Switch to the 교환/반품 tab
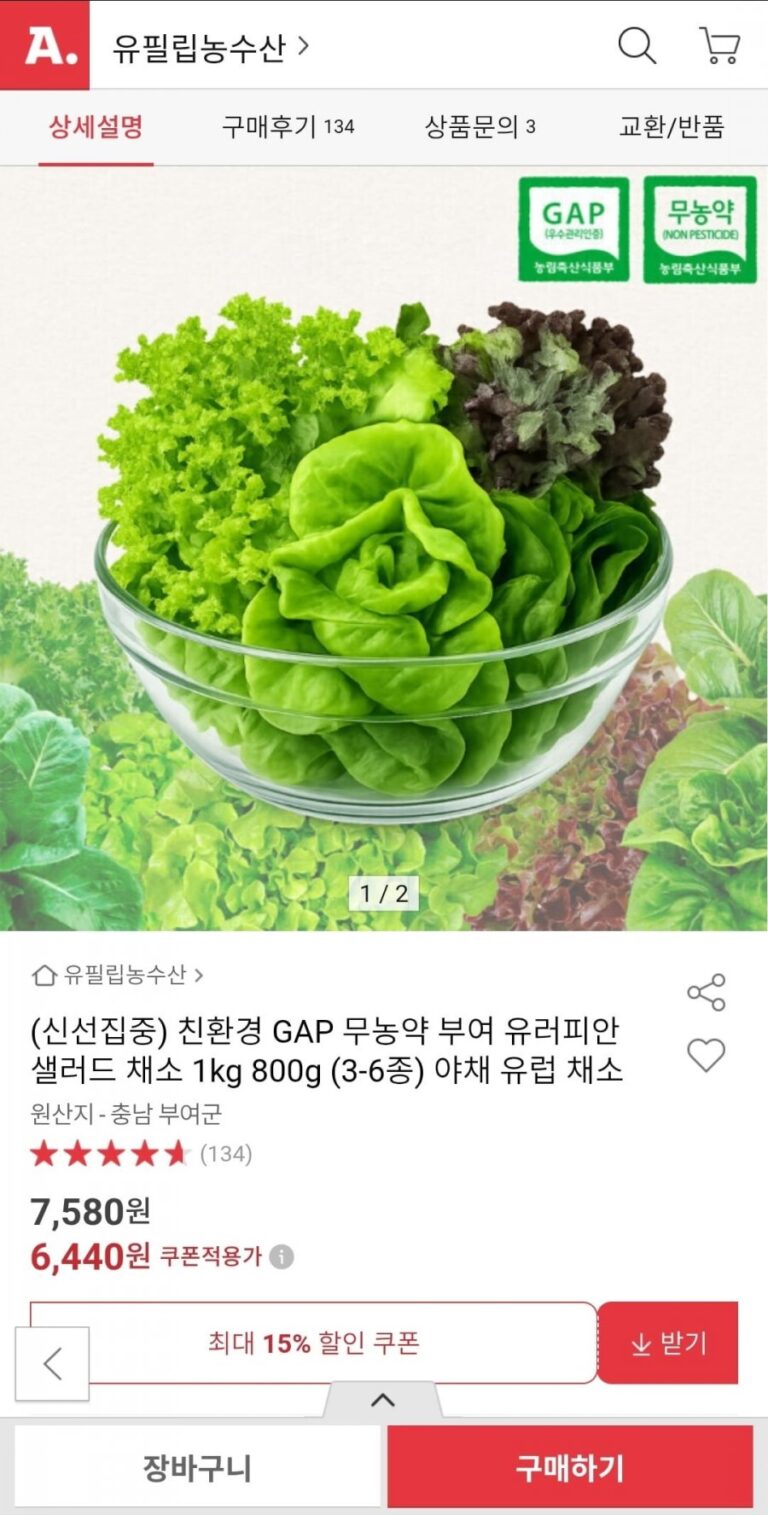768x1515 pixels. point(671,127)
